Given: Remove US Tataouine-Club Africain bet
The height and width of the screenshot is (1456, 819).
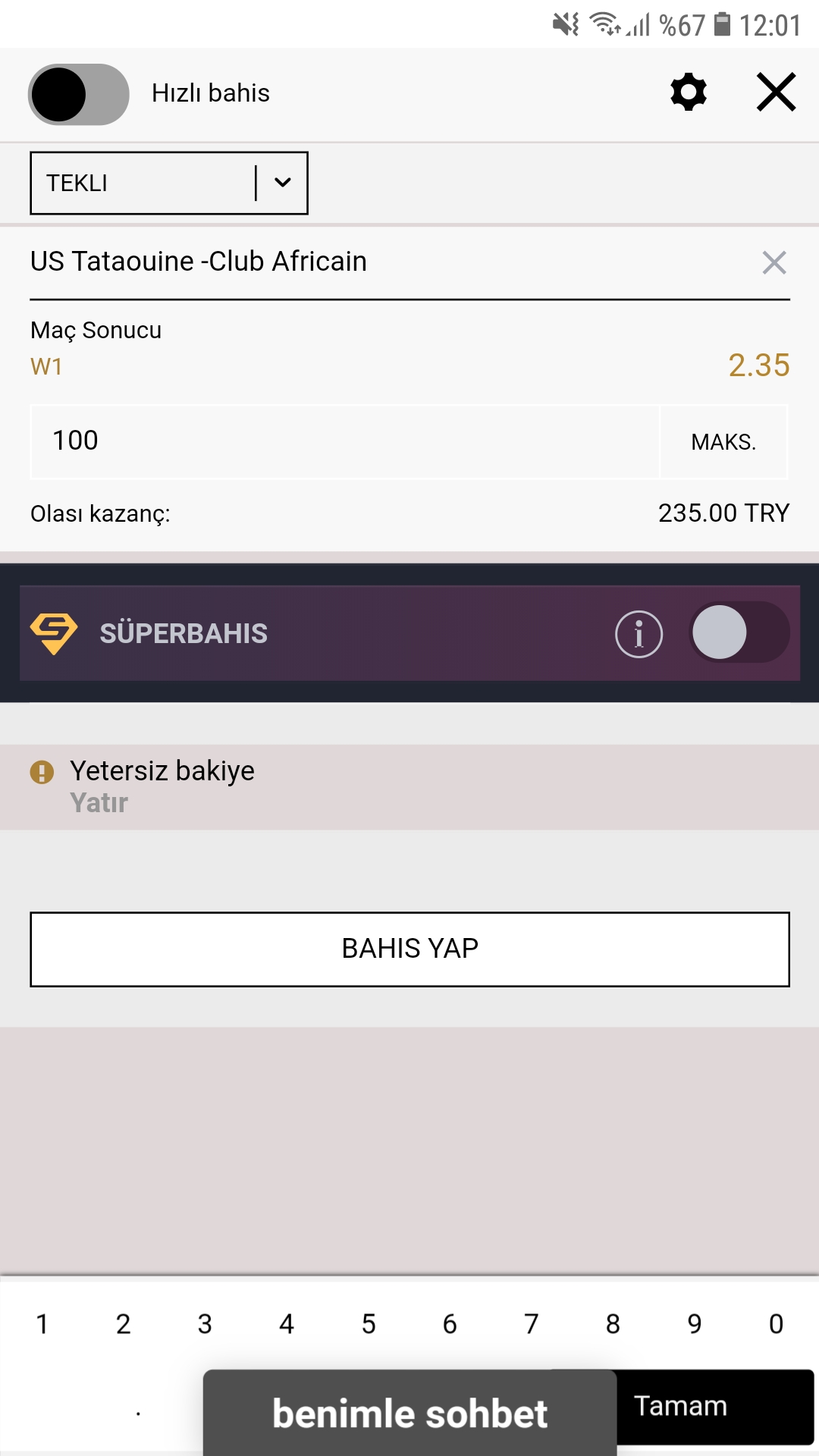Looking at the screenshot, I should [x=773, y=263].
